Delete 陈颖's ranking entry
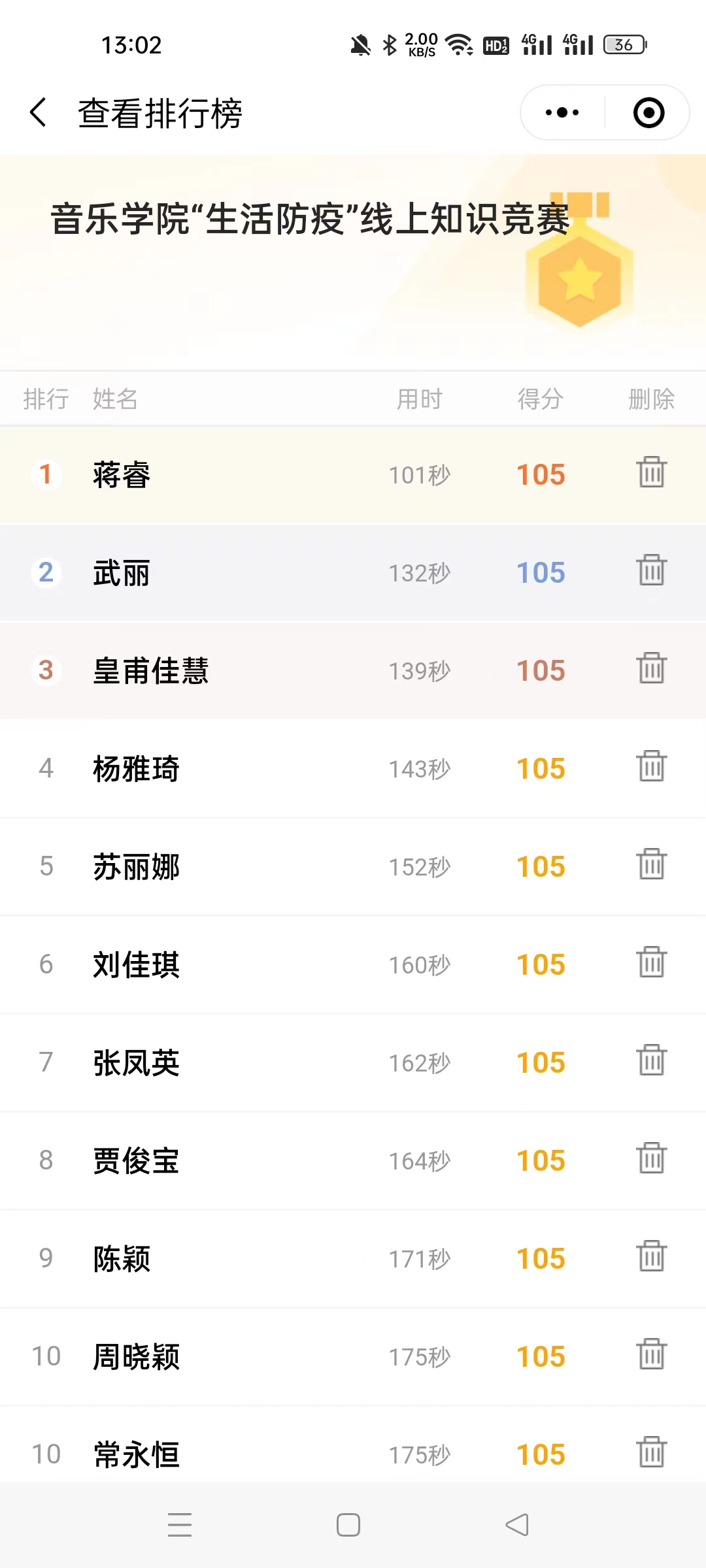This screenshot has width=706, height=1568. coord(652,1256)
